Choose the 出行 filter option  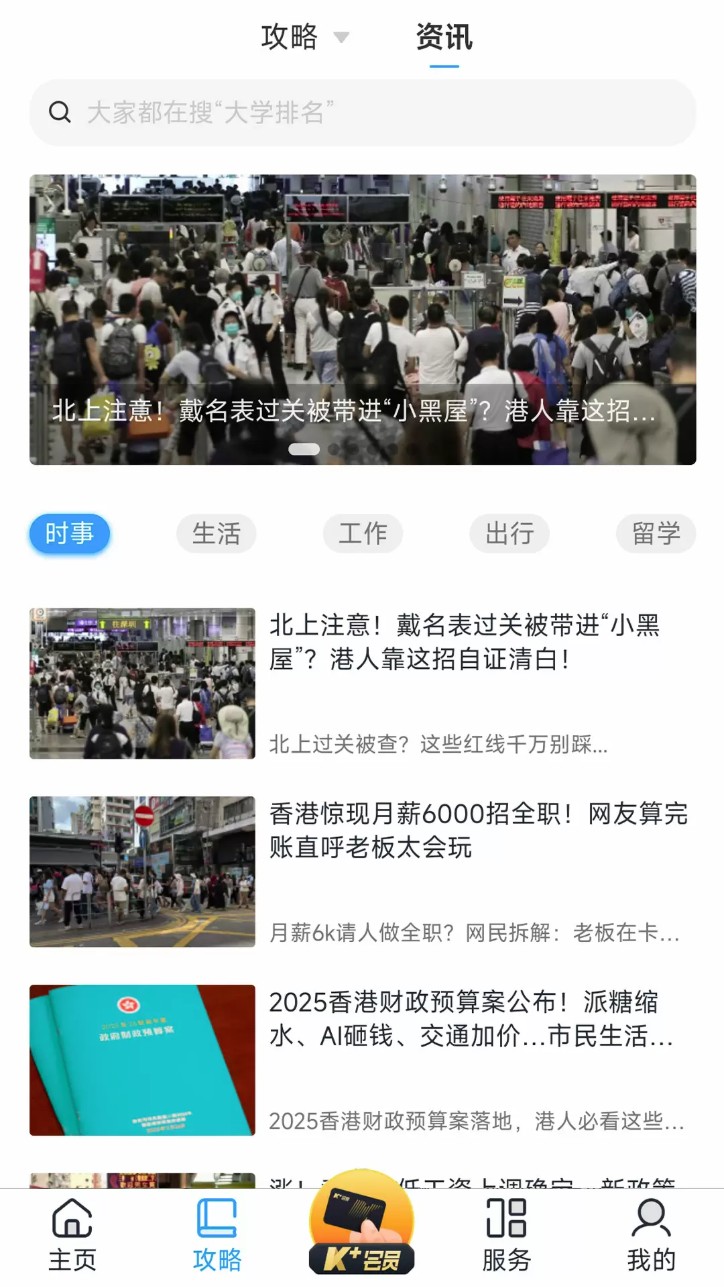pos(509,533)
